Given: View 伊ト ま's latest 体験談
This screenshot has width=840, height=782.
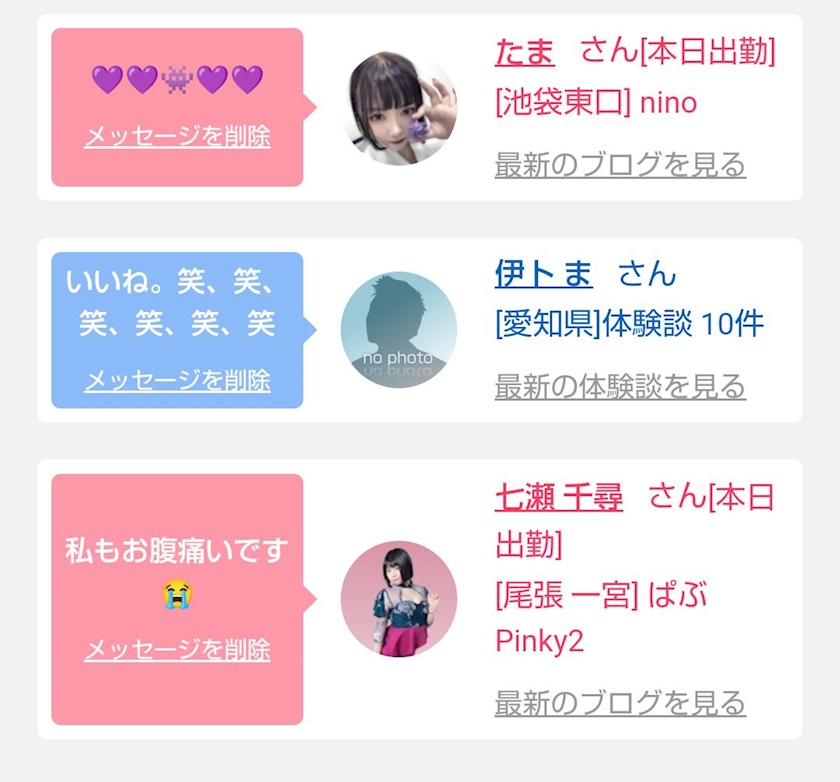Looking at the screenshot, I should (620, 386).
